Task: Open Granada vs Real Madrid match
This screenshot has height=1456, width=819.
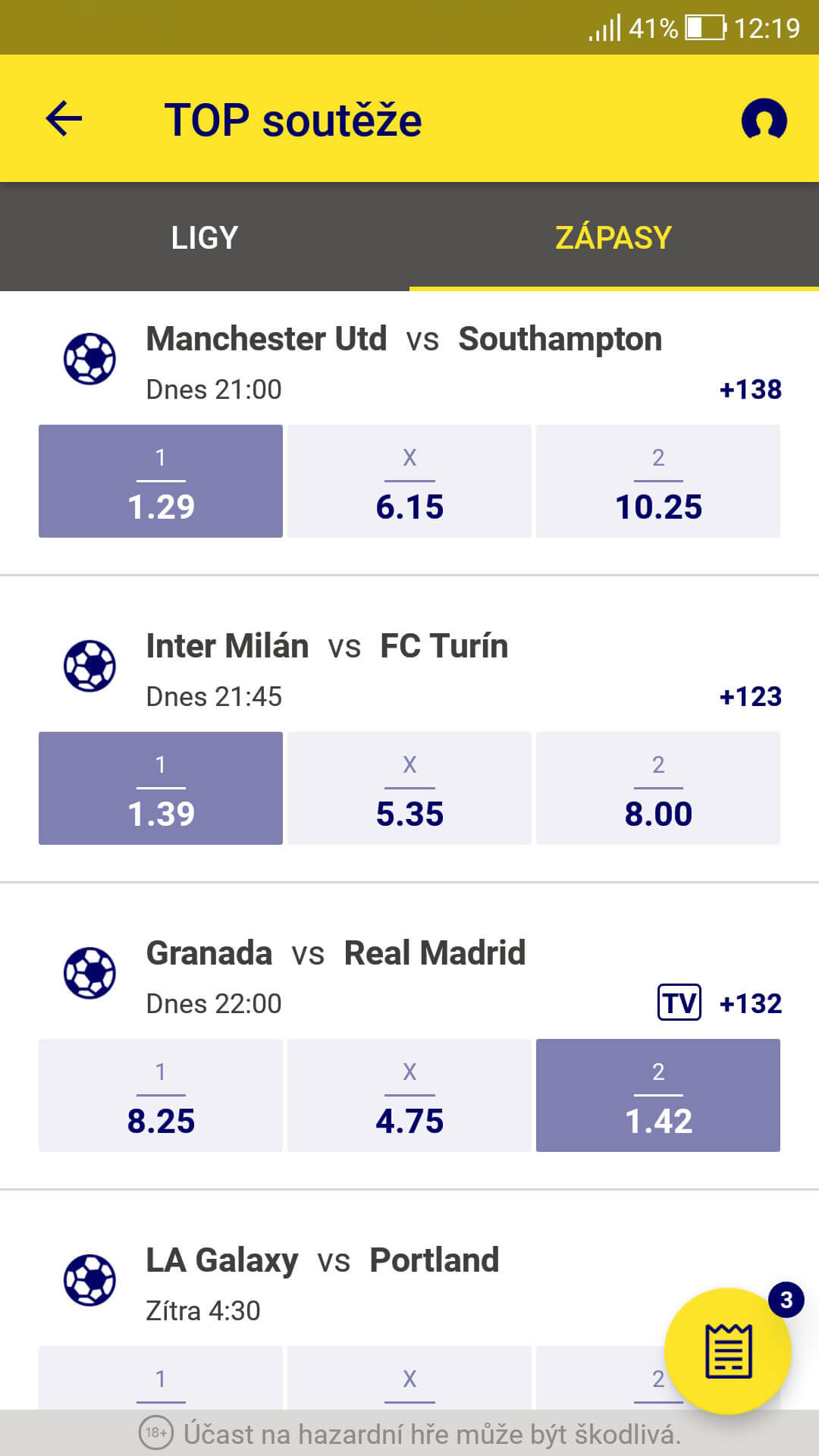Action: 336,953
